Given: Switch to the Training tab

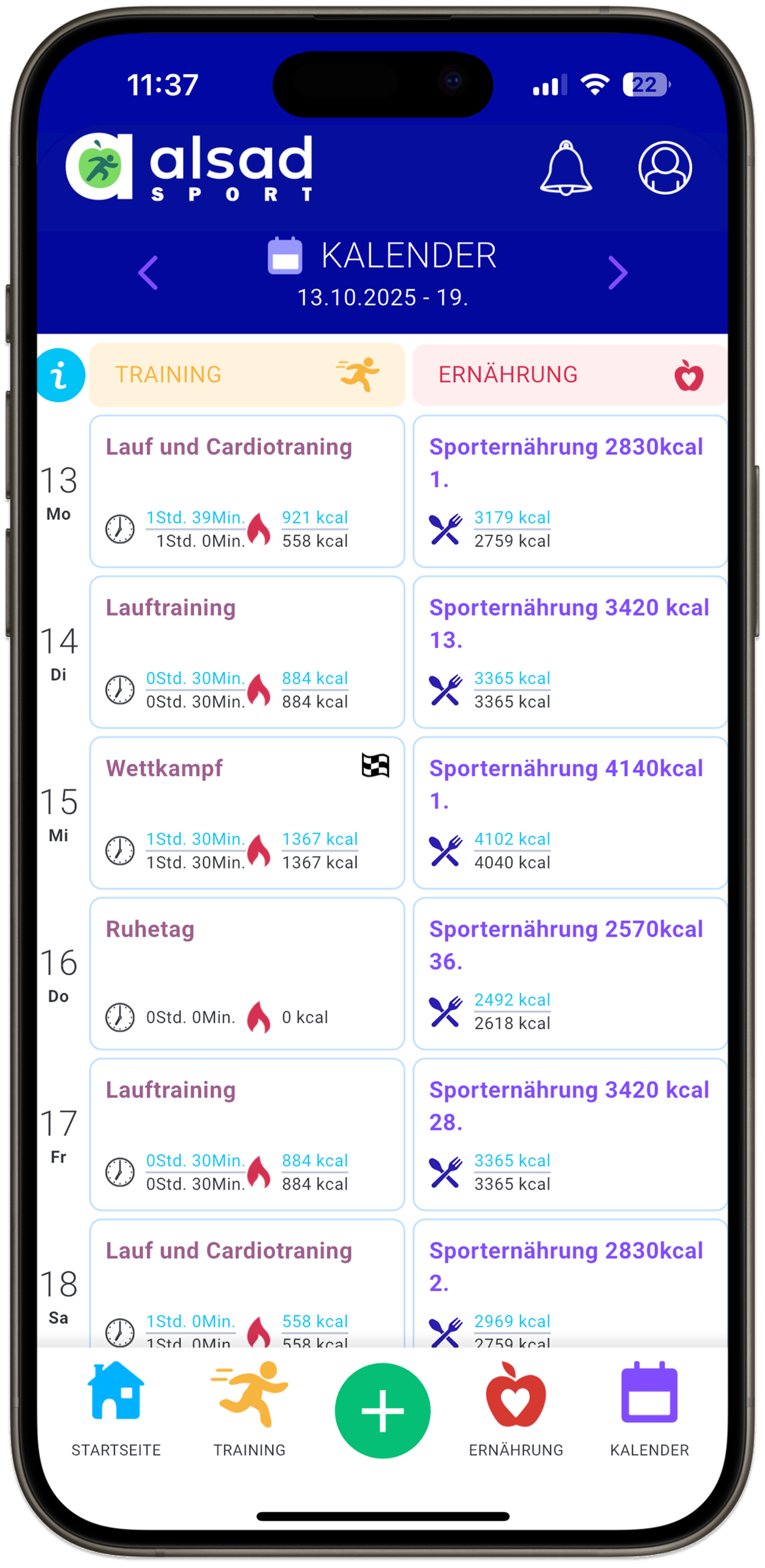Looking at the screenshot, I should pos(249,1408).
